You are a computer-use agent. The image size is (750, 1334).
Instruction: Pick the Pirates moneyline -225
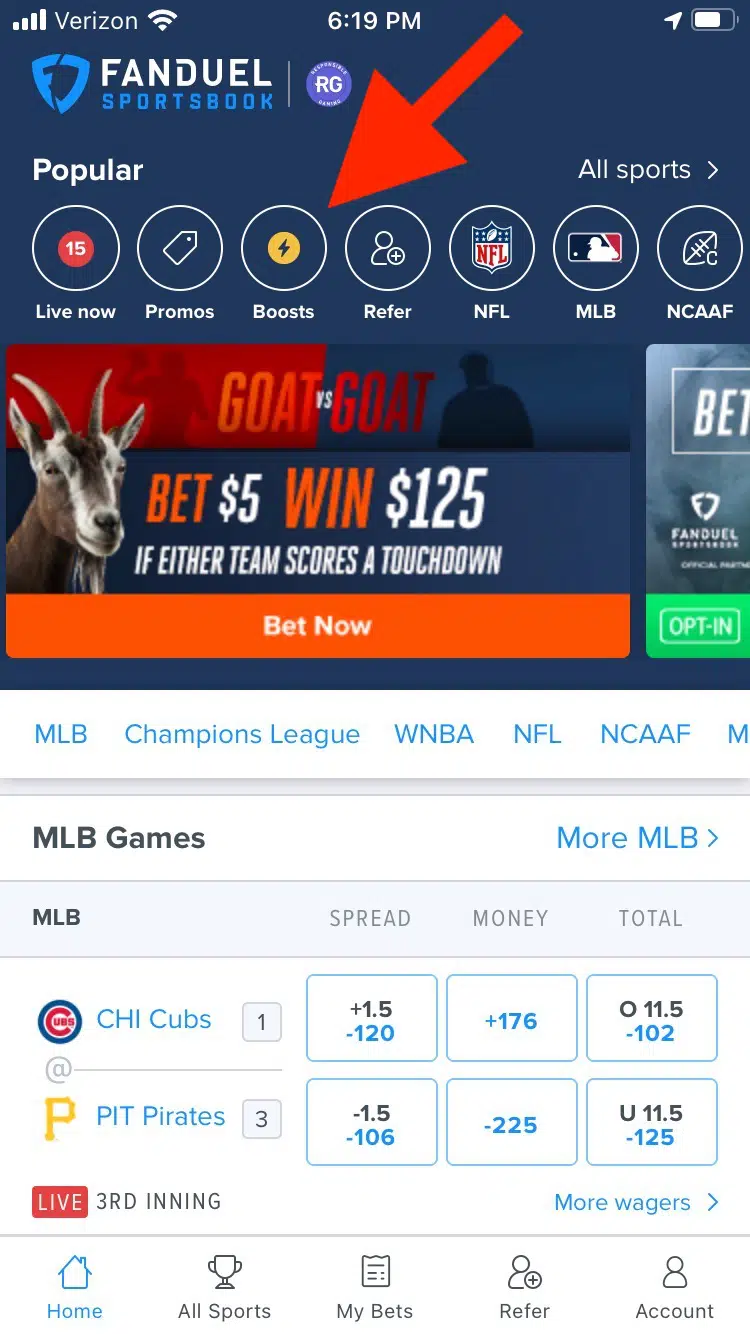[x=512, y=1124]
